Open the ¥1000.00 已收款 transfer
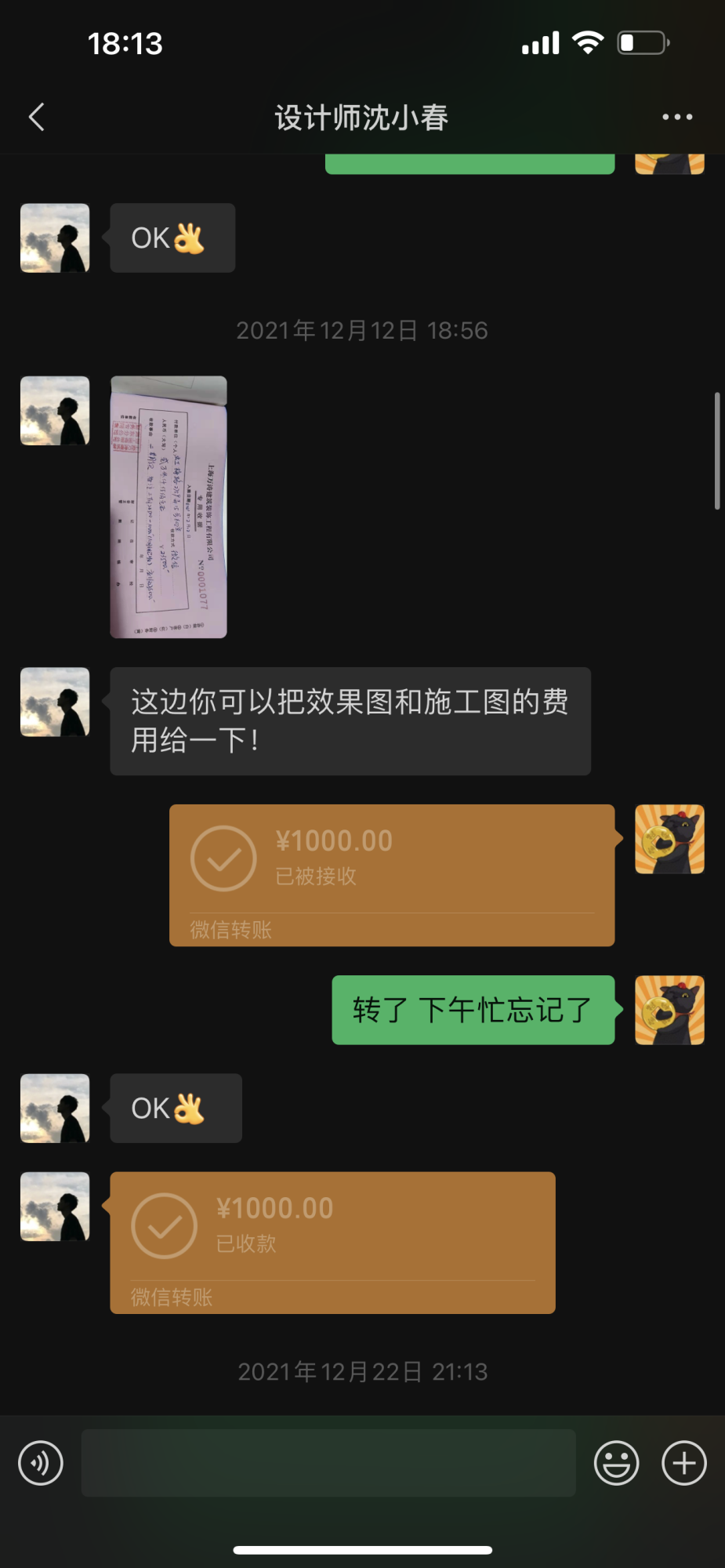Screen dimensions: 725x1568 pyautogui.click(x=332, y=1242)
